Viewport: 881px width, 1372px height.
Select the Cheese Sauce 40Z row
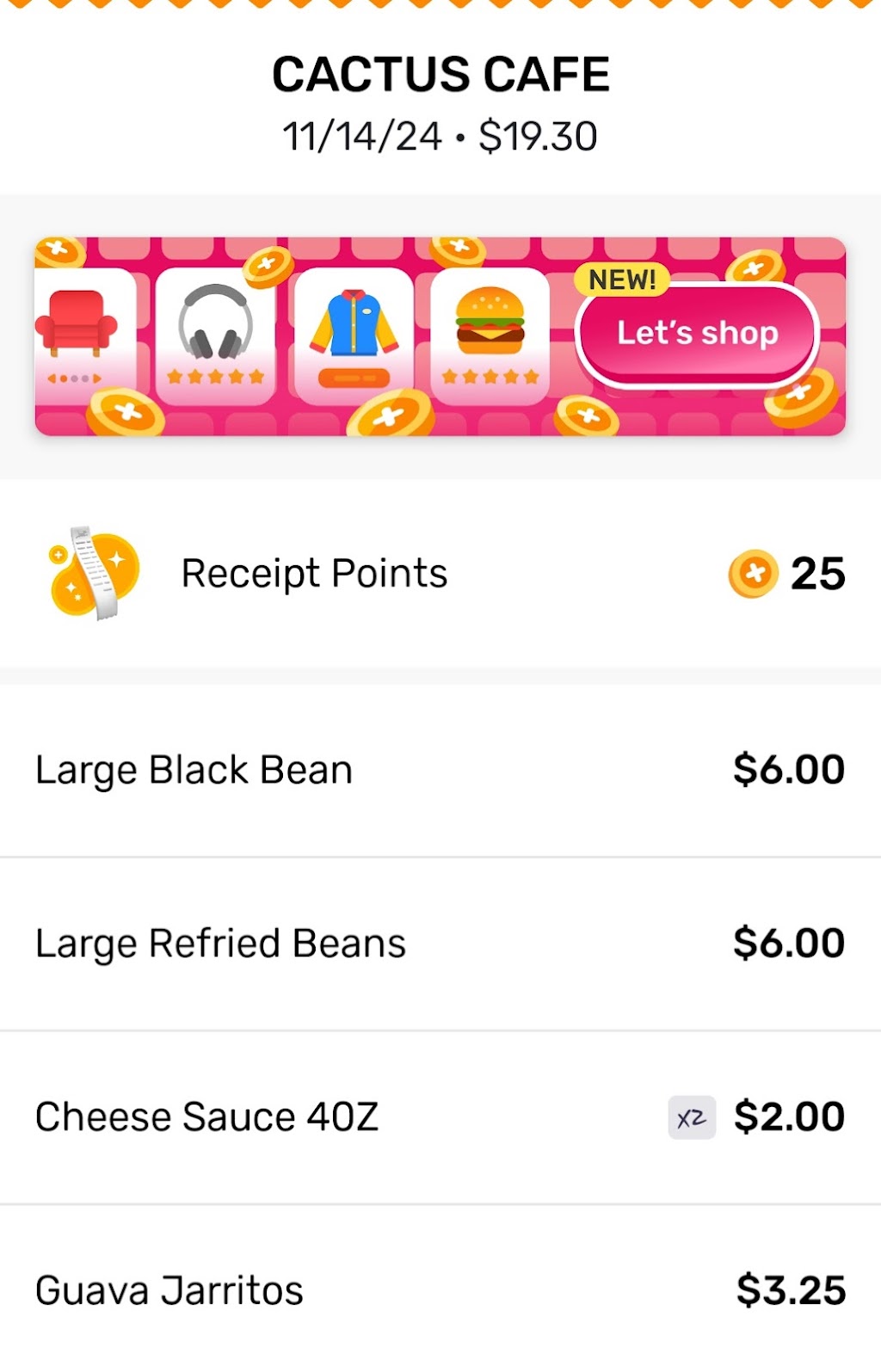(x=440, y=1117)
